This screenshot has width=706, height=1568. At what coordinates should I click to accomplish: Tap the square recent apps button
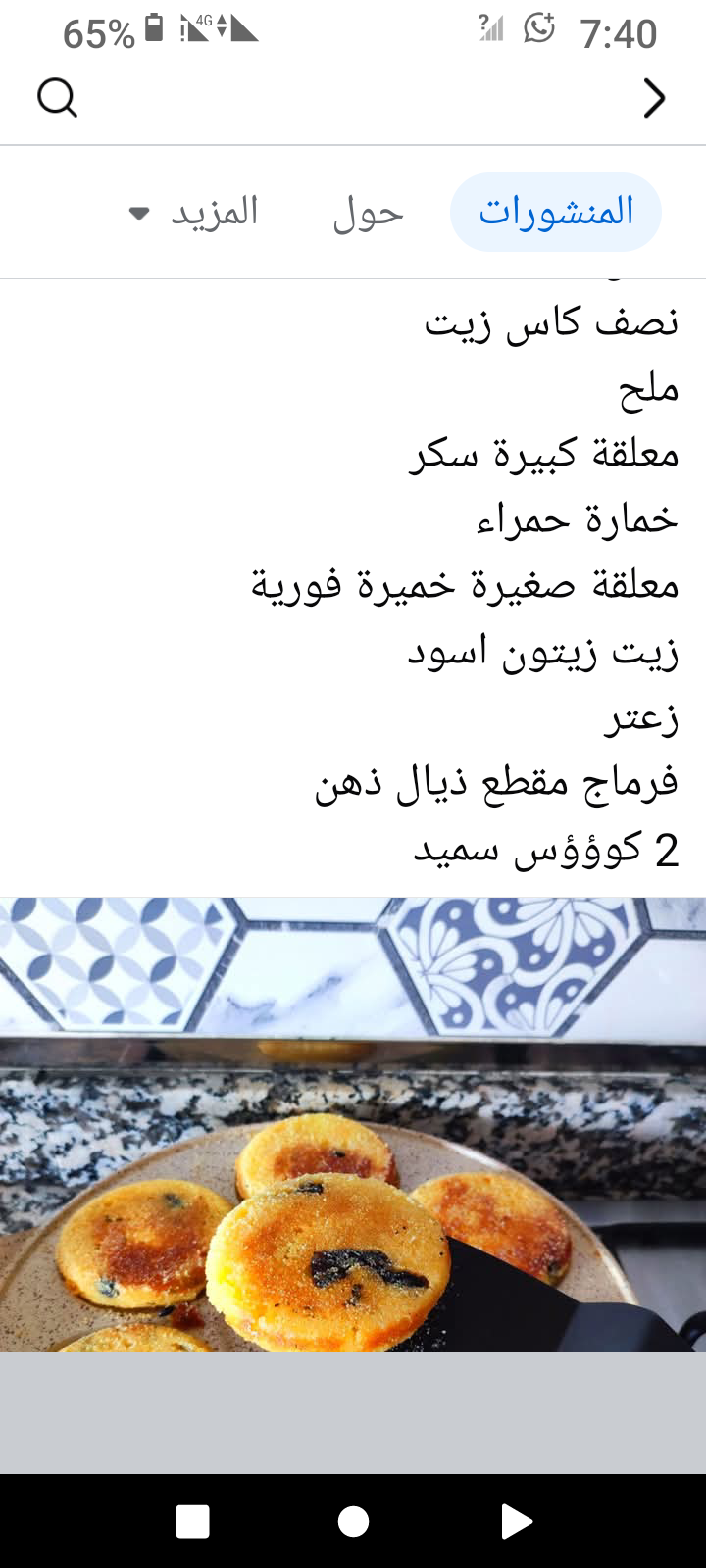pyautogui.click(x=192, y=1522)
